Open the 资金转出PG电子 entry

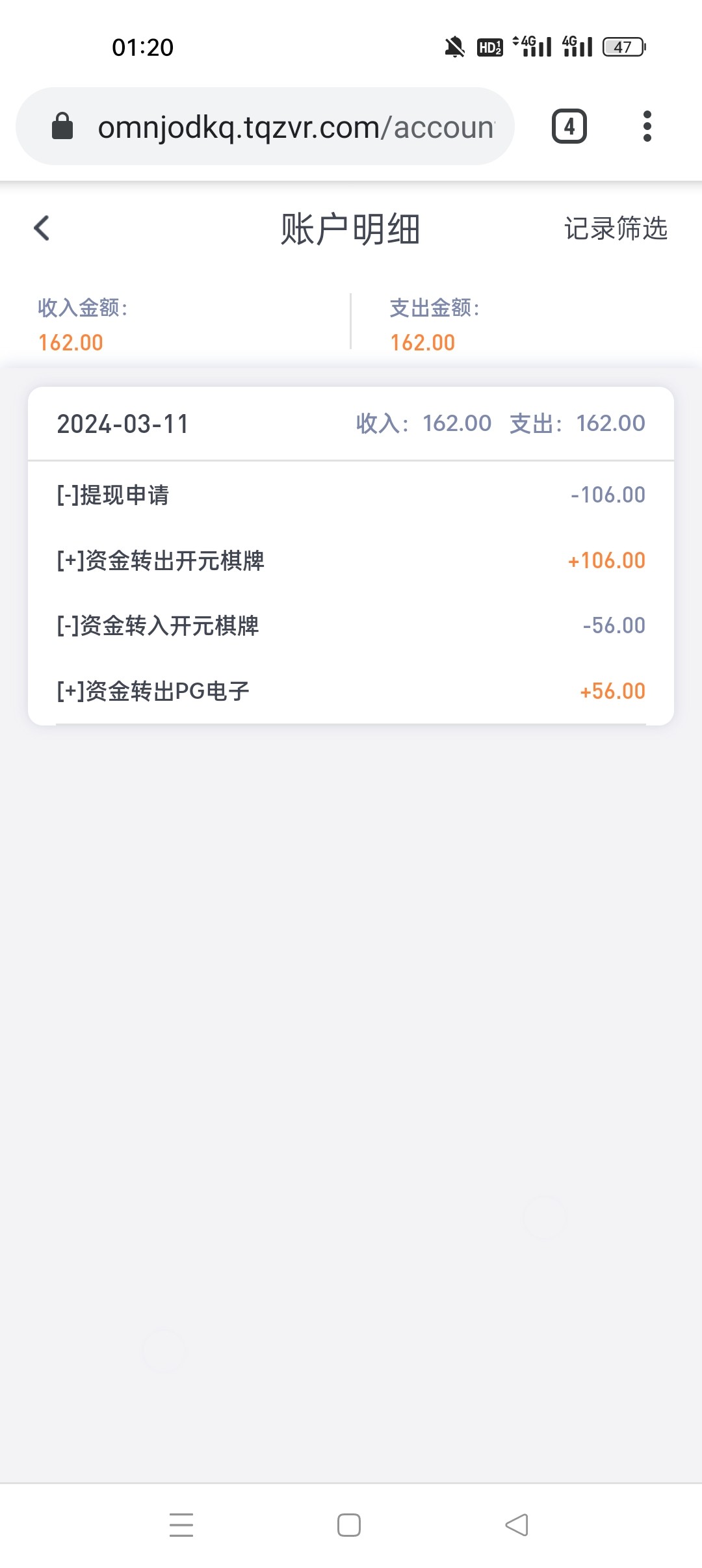[x=351, y=691]
